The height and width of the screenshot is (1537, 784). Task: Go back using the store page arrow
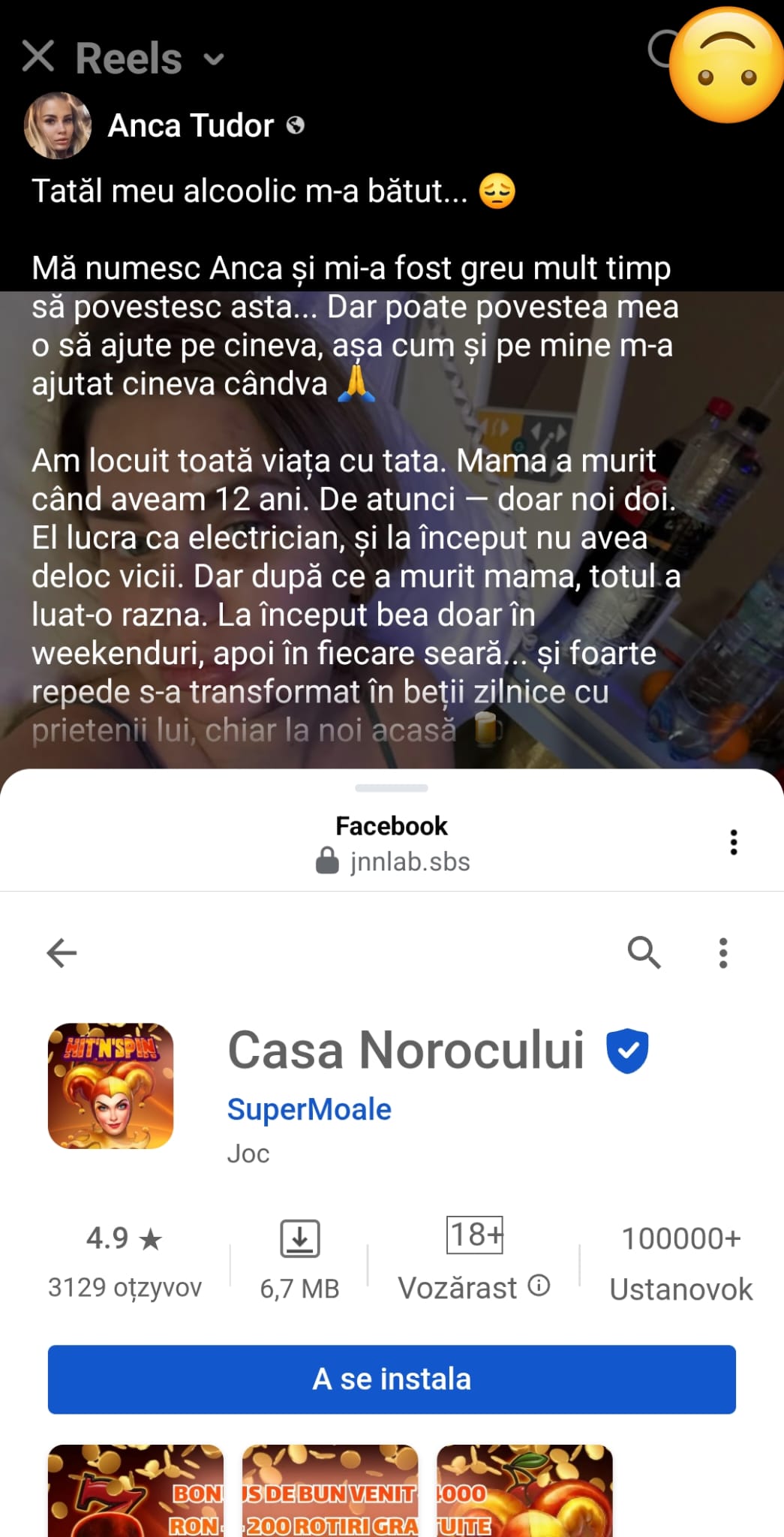(x=62, y=953)
